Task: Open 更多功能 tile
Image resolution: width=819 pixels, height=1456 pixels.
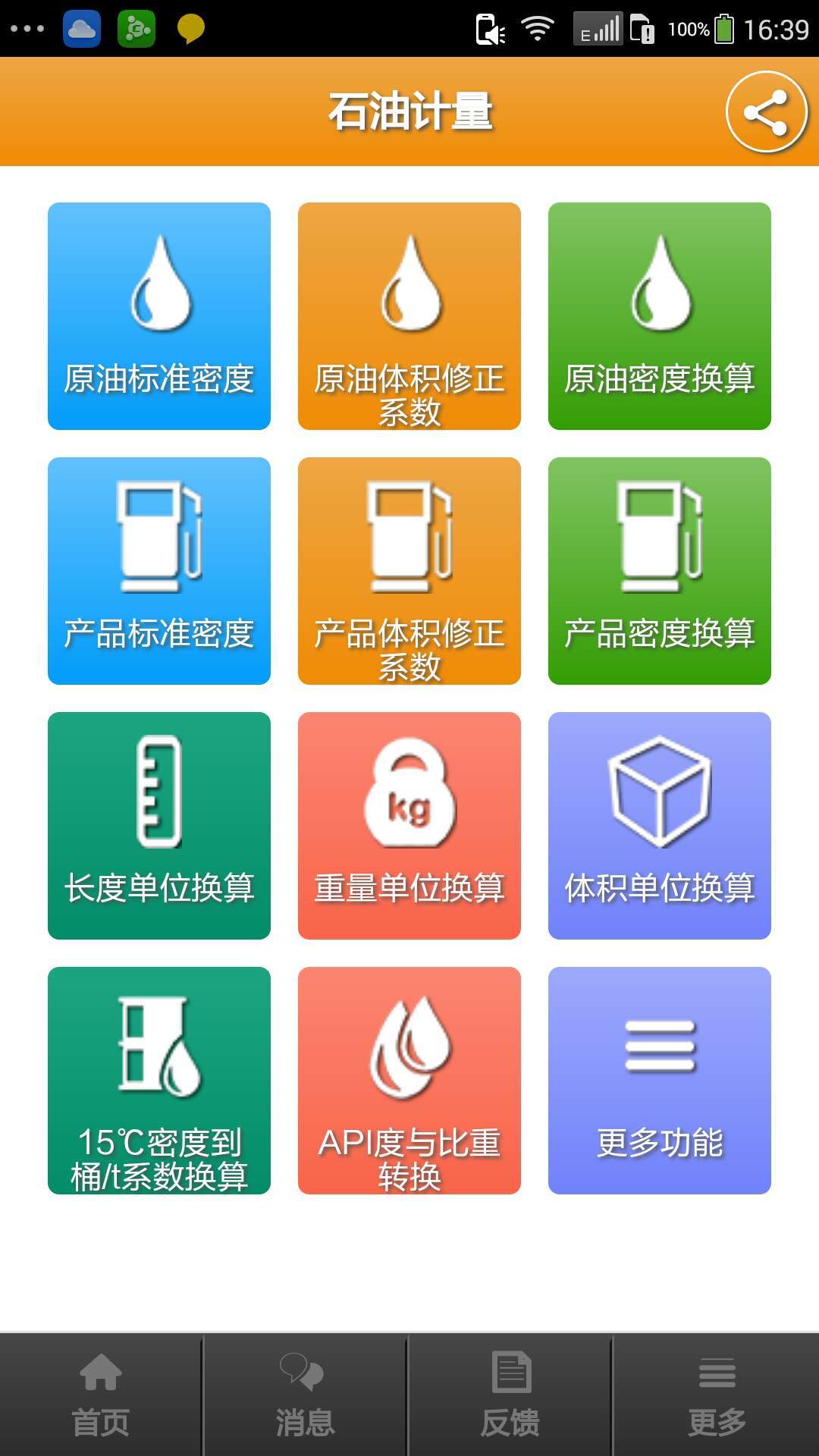Action: [x=660, y=1081]
